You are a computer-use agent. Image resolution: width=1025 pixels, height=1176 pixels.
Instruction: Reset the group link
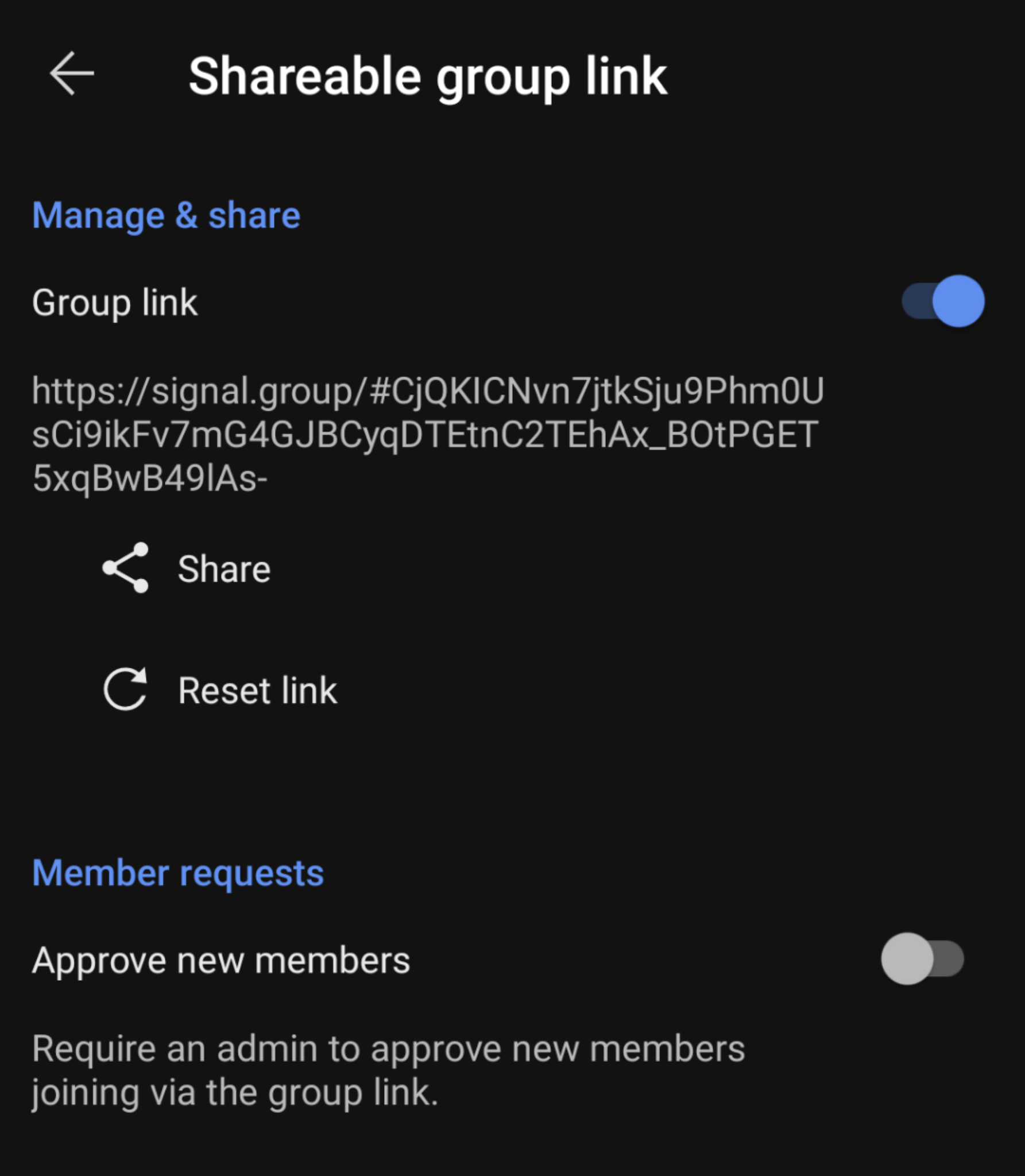click(x=220, y=690)
